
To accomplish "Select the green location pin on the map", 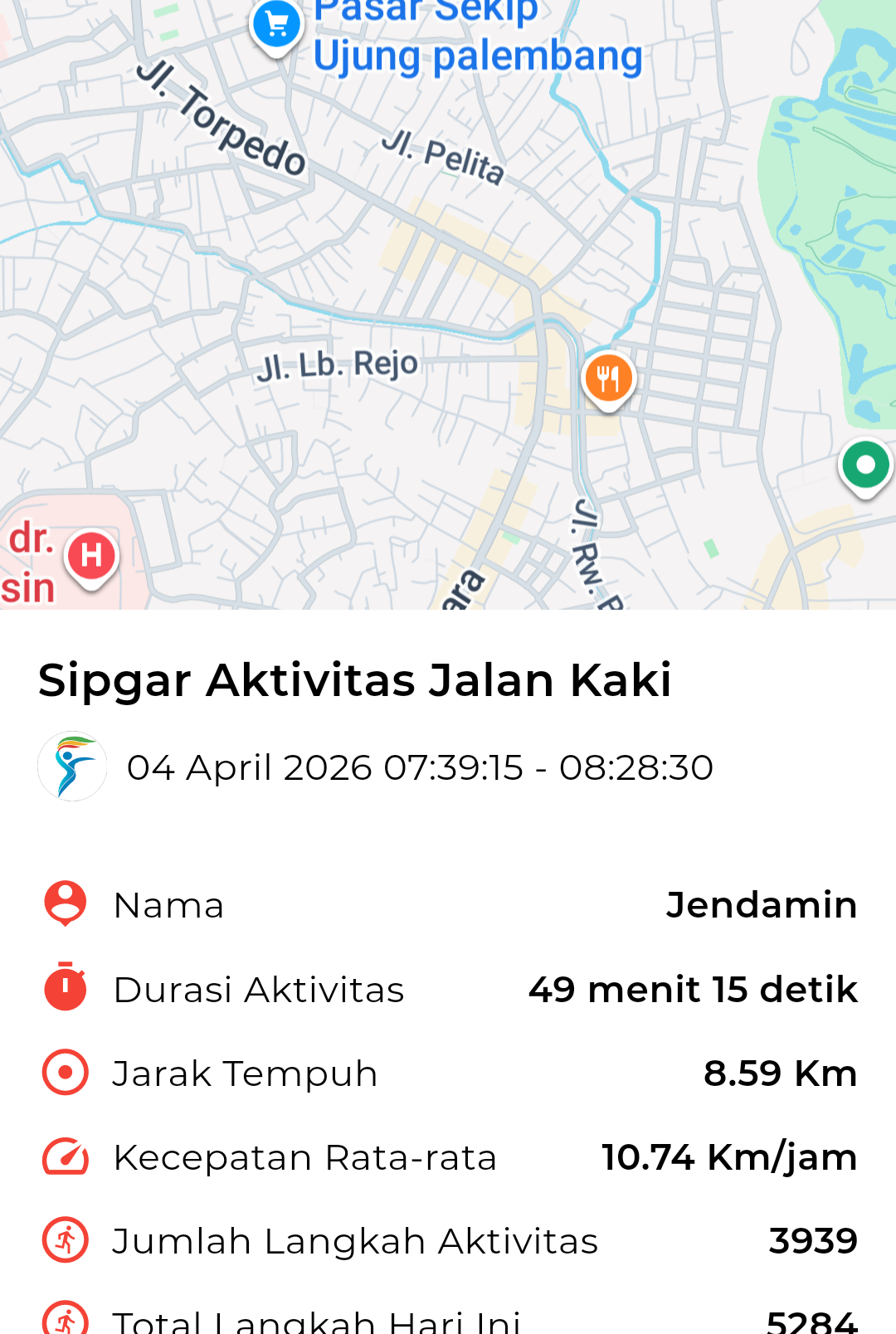I will [x=865, y=465].
